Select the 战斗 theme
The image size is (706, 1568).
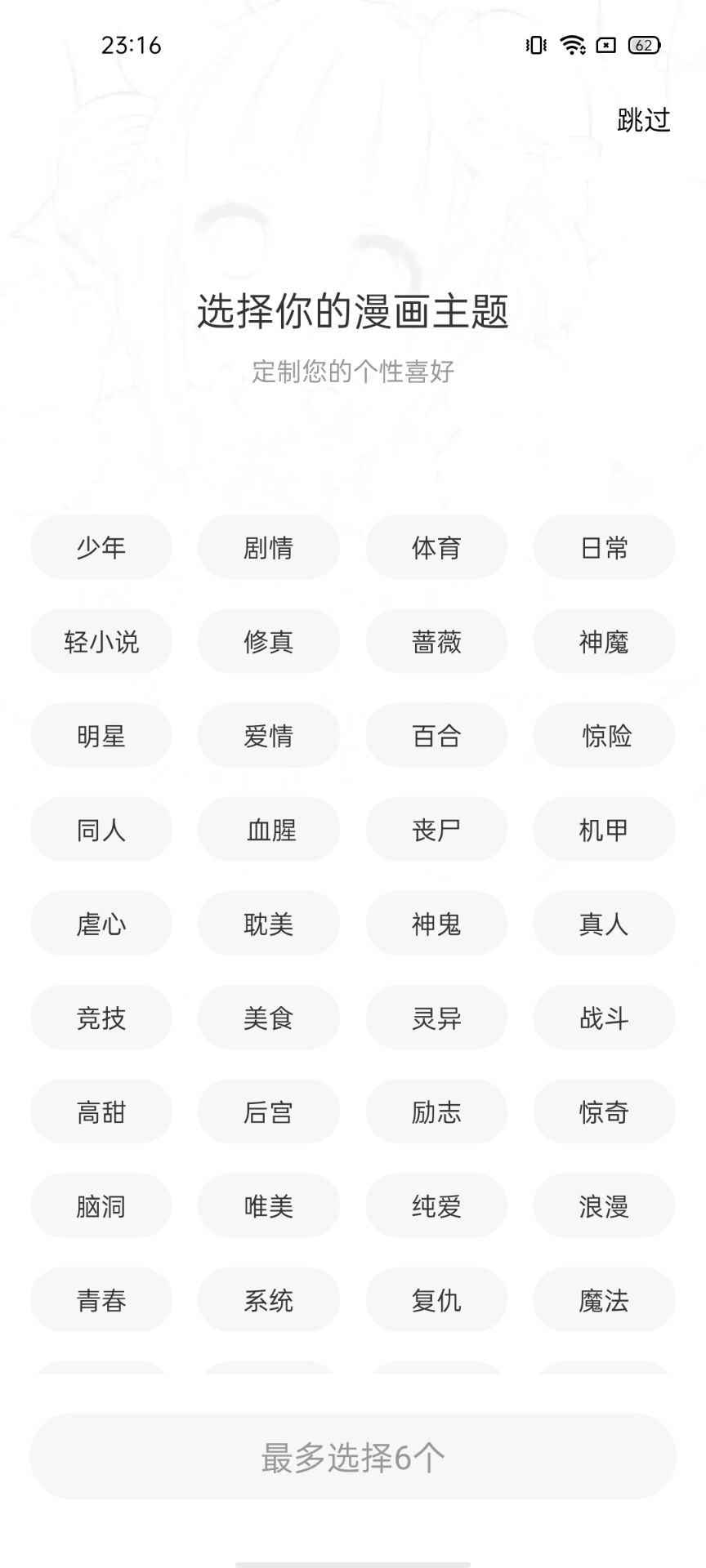tap(605, 1018)
